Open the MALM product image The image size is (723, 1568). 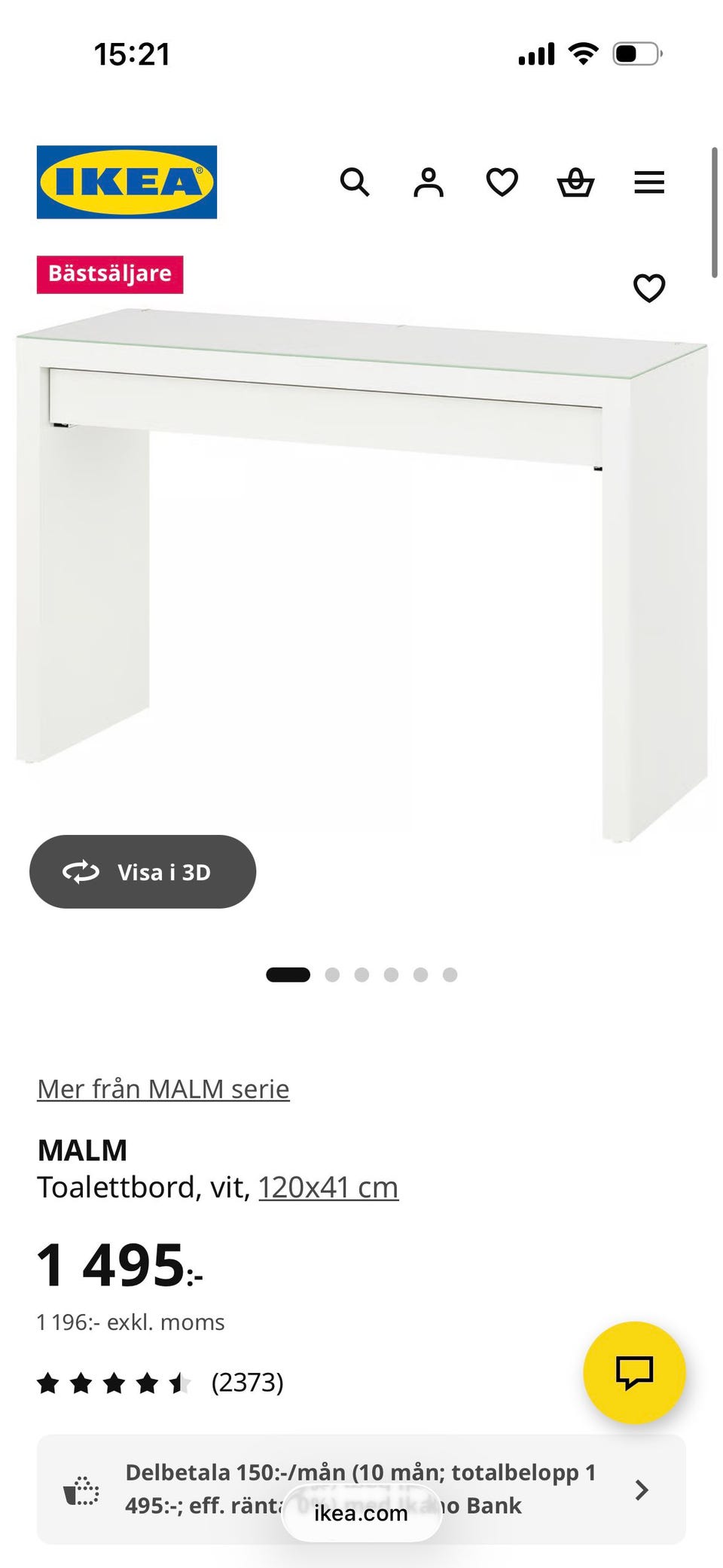coord(361,573)
